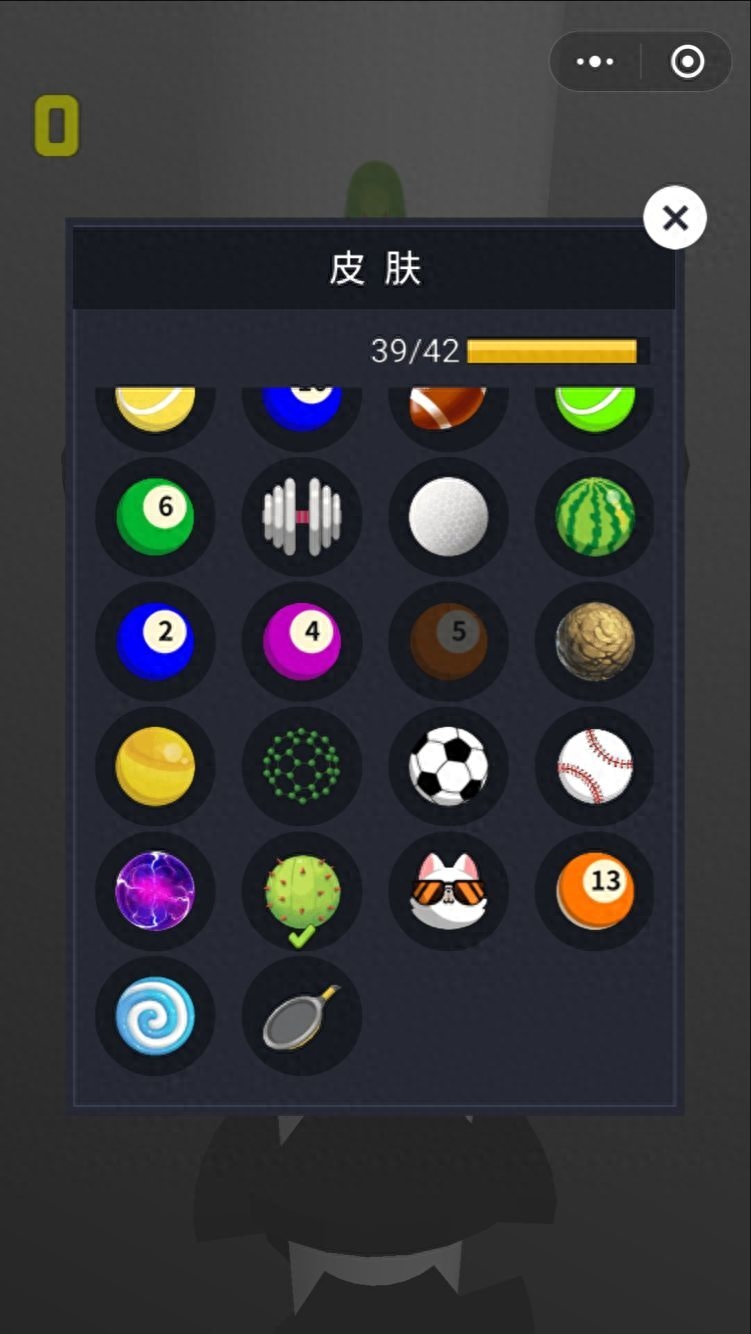Select the watermelon skin

click(595, 516)
